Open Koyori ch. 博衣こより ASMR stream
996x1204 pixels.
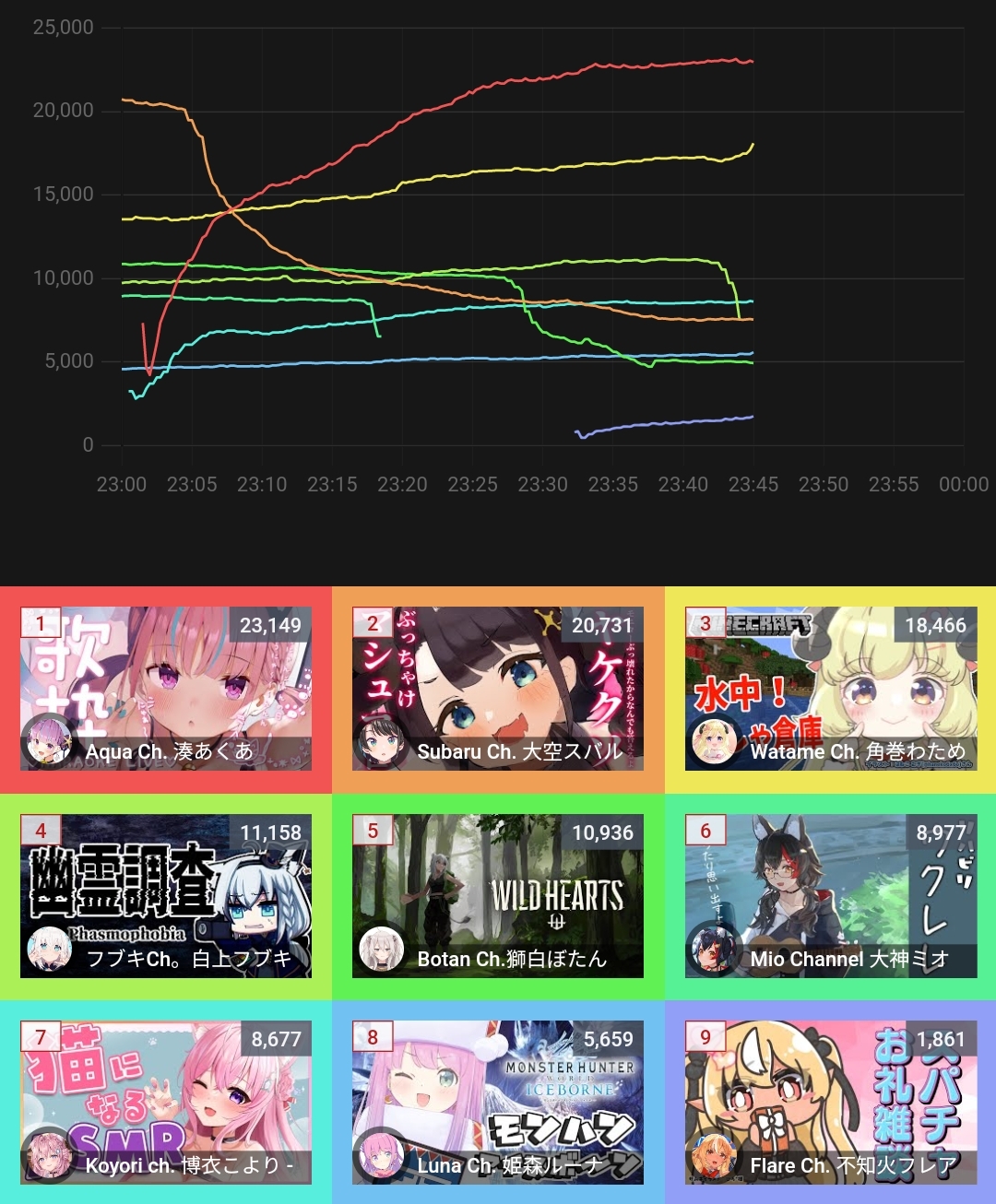click(166, 1103)
